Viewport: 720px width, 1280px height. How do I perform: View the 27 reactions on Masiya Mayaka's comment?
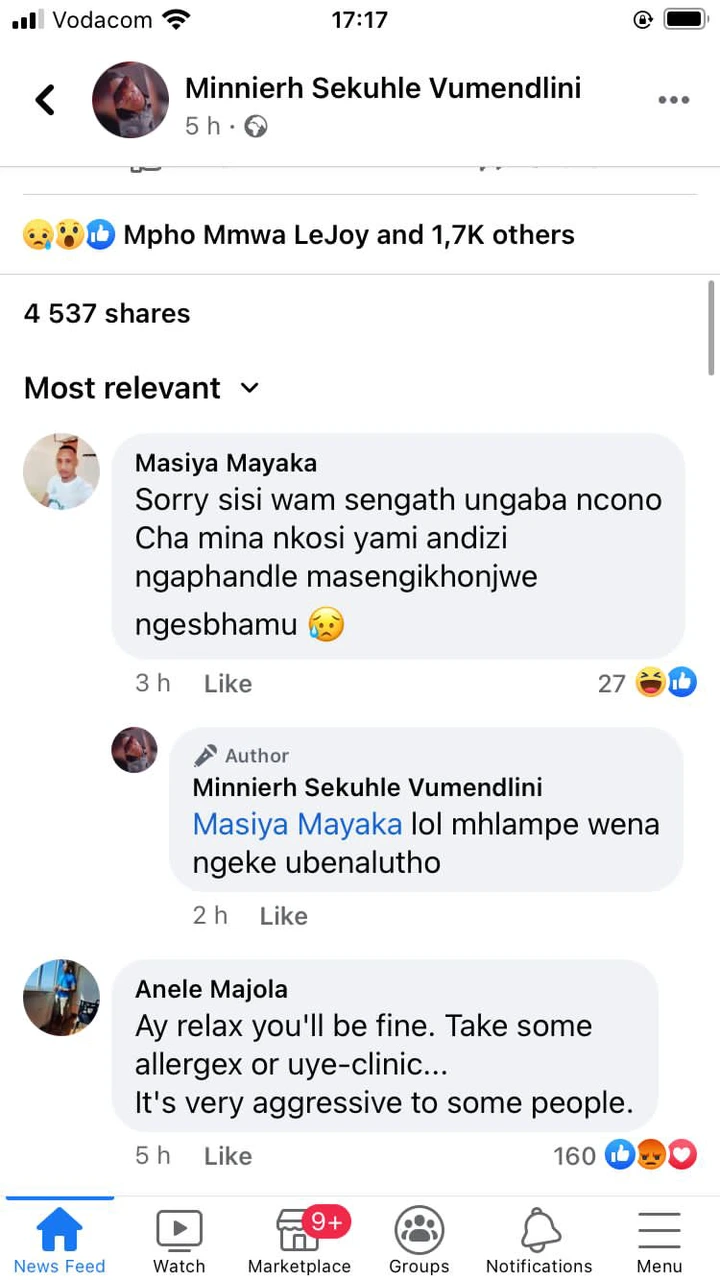click(646, 684)
